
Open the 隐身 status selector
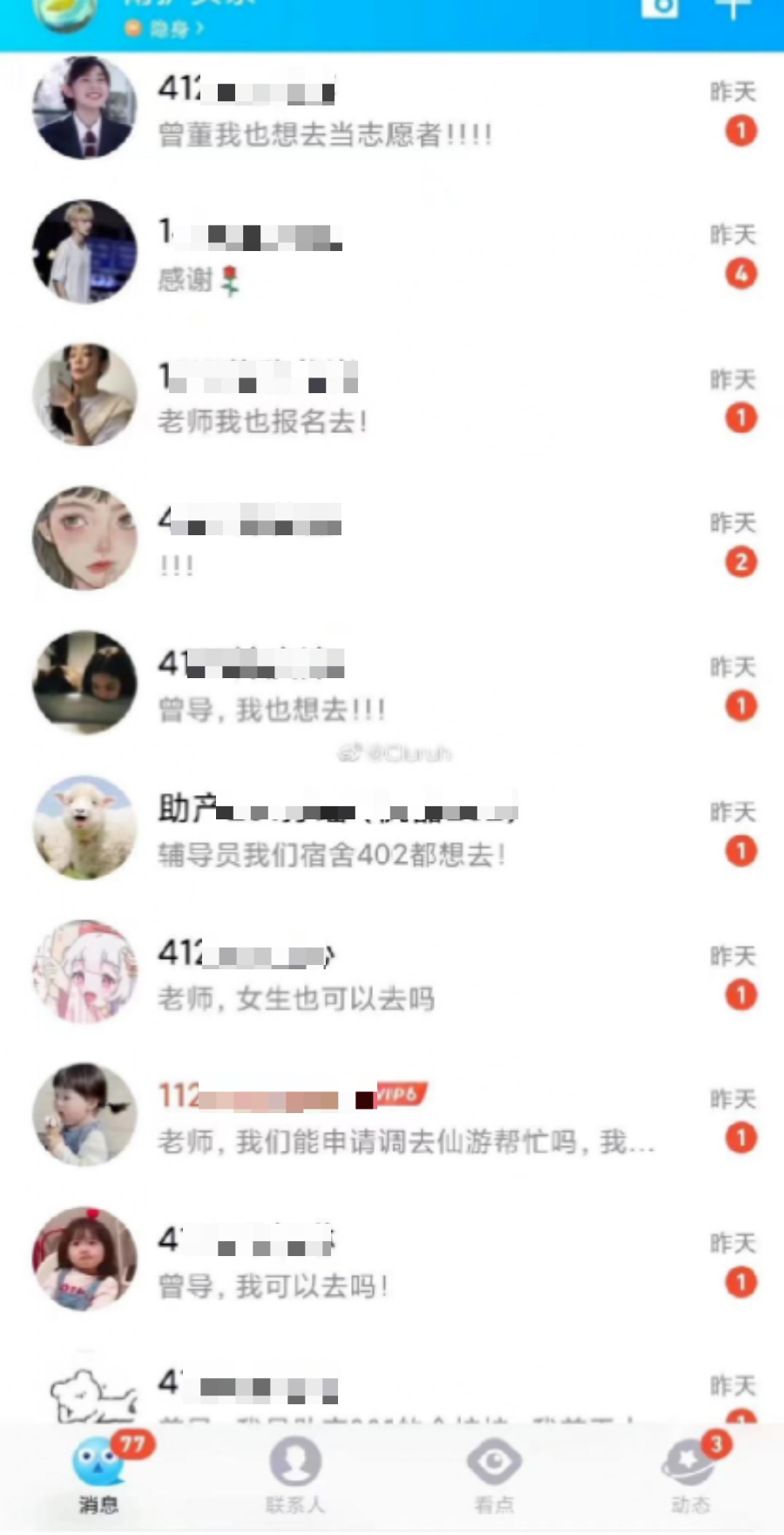tap(166, 29)
